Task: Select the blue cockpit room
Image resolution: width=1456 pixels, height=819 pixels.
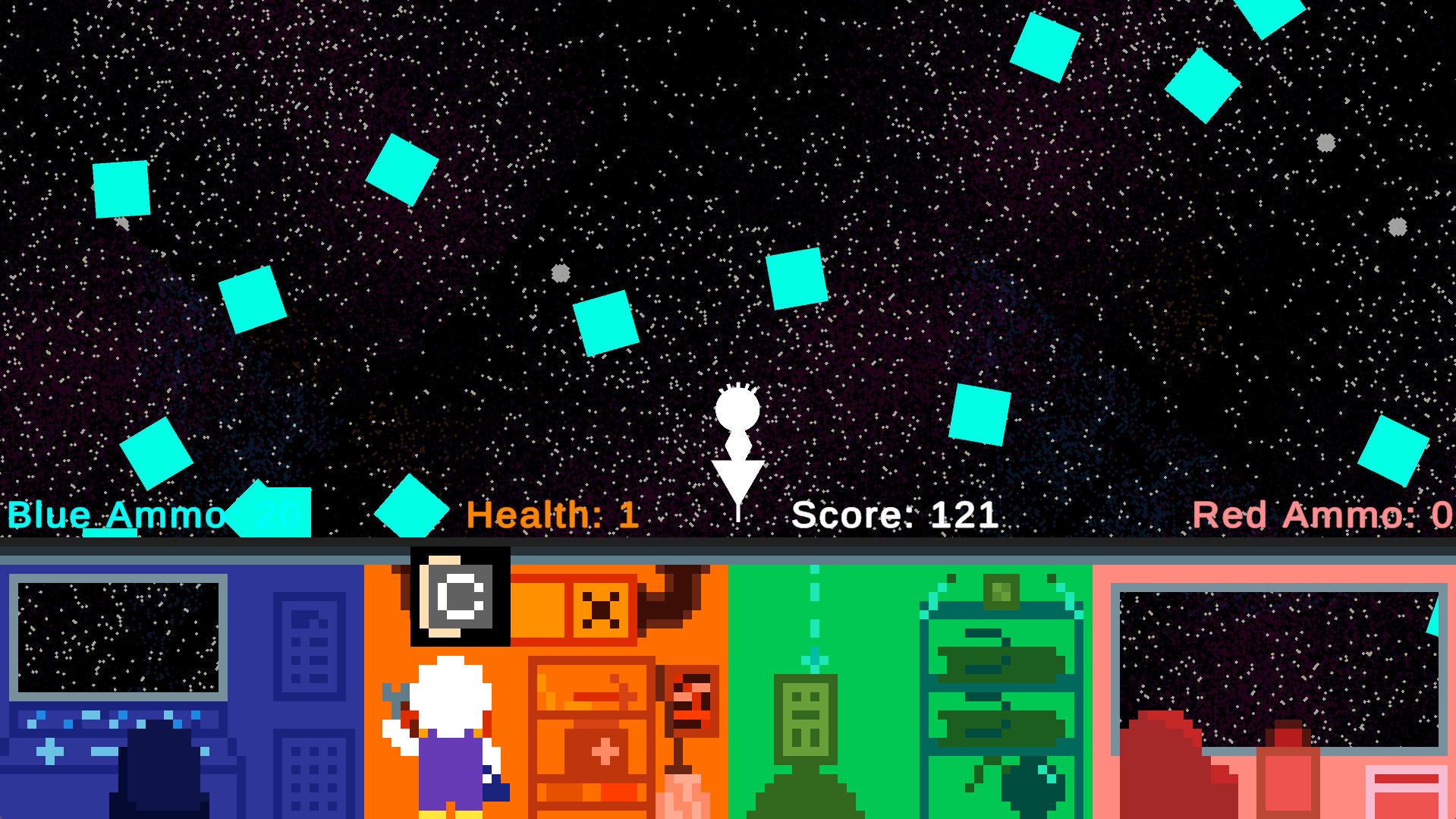Action: tap(182, 691)
